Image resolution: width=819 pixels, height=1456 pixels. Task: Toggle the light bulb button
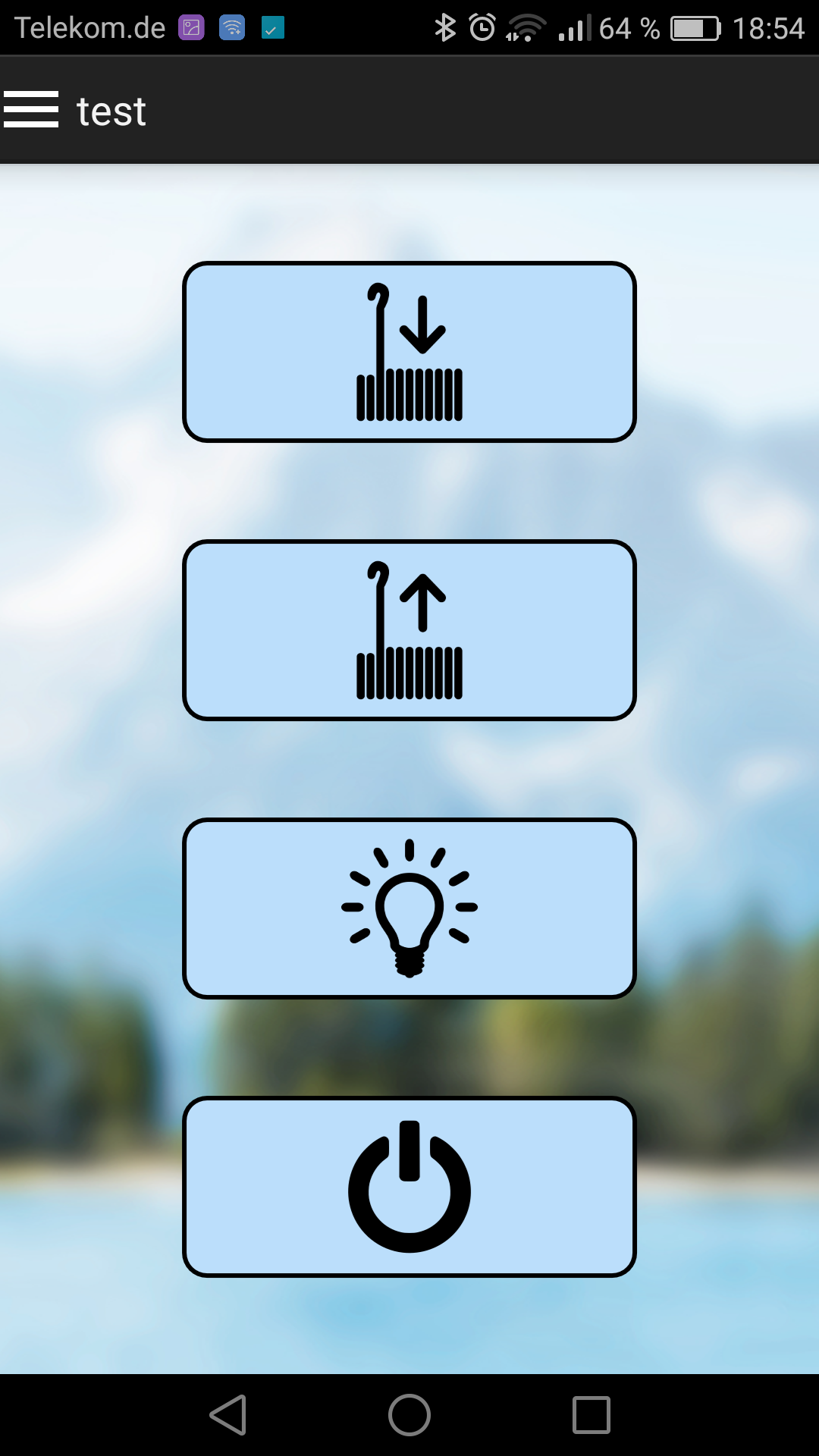[409, 908]
